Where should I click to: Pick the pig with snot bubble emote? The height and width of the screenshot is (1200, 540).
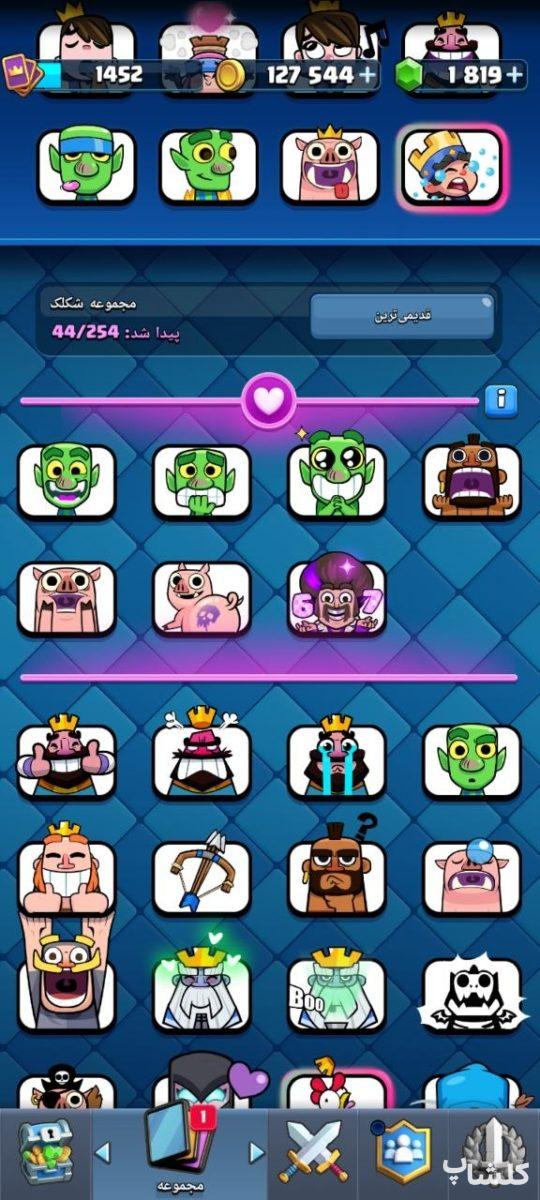pyautogui.click(x=471, y=878)
